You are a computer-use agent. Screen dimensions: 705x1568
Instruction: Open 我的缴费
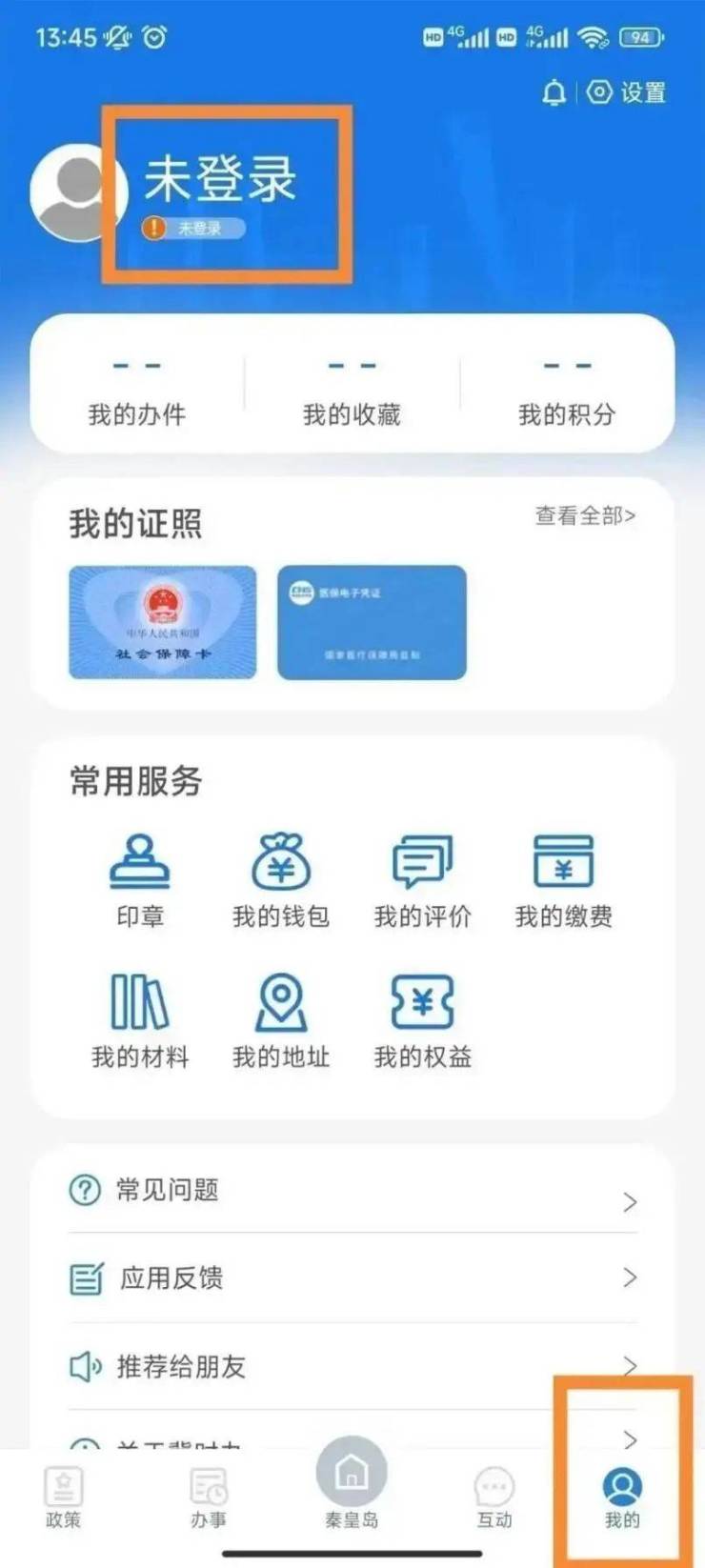point(563,880)
